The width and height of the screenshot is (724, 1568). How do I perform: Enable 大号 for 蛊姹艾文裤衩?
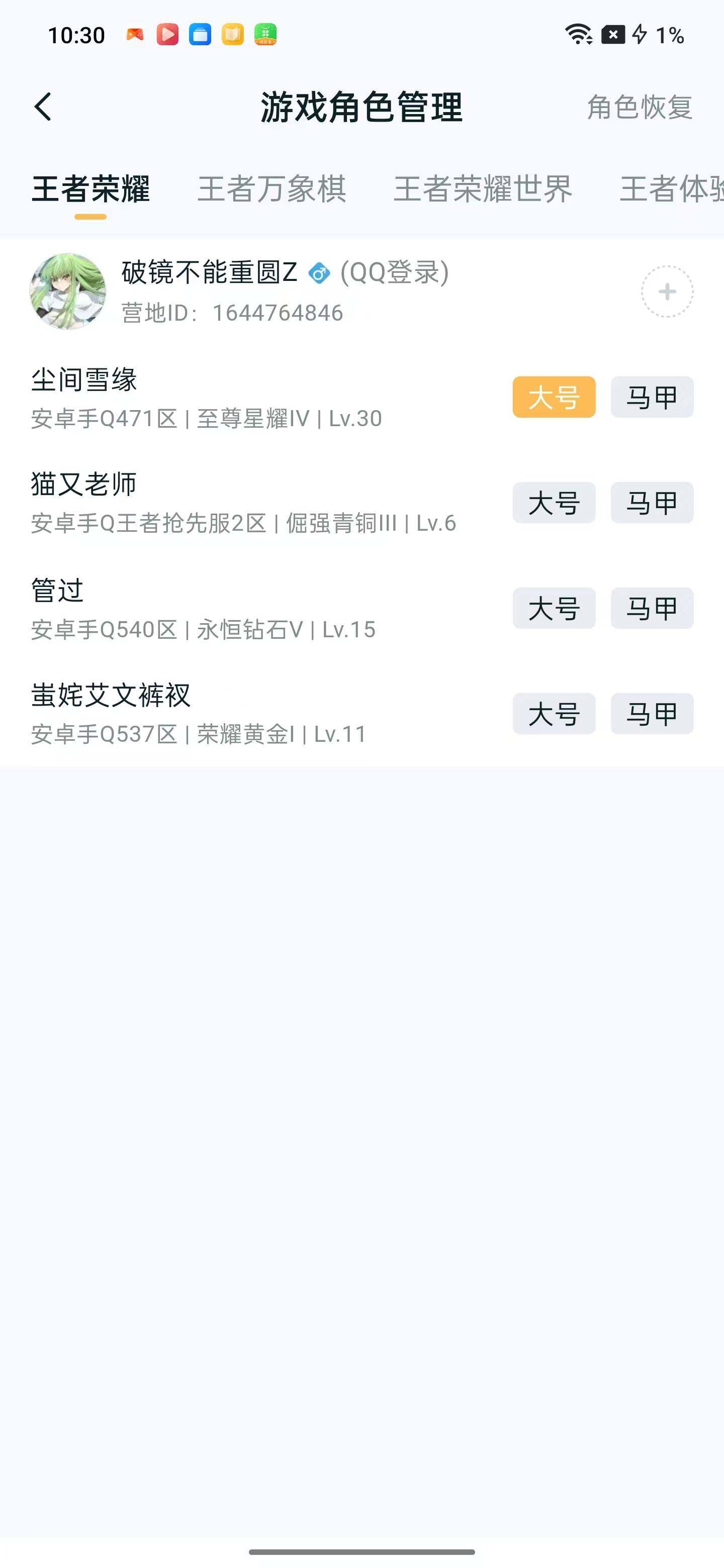[x=554, y=714]
